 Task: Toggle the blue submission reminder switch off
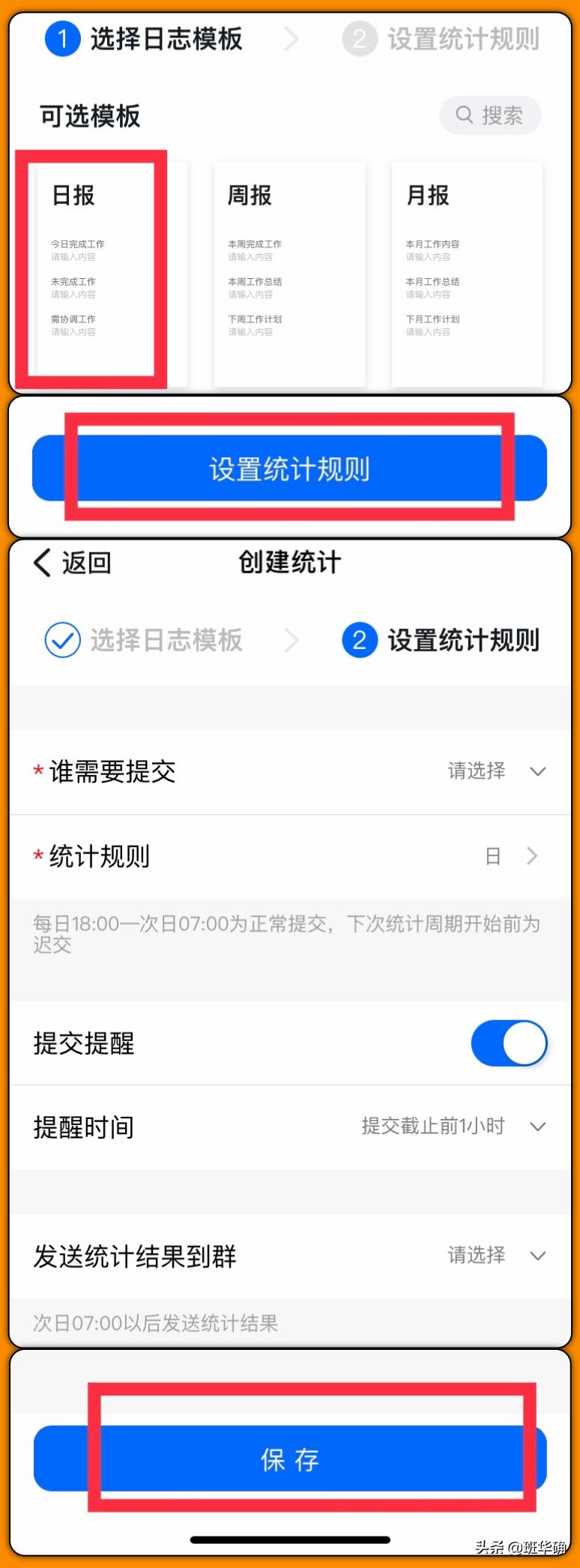(x=509, y=1043)
